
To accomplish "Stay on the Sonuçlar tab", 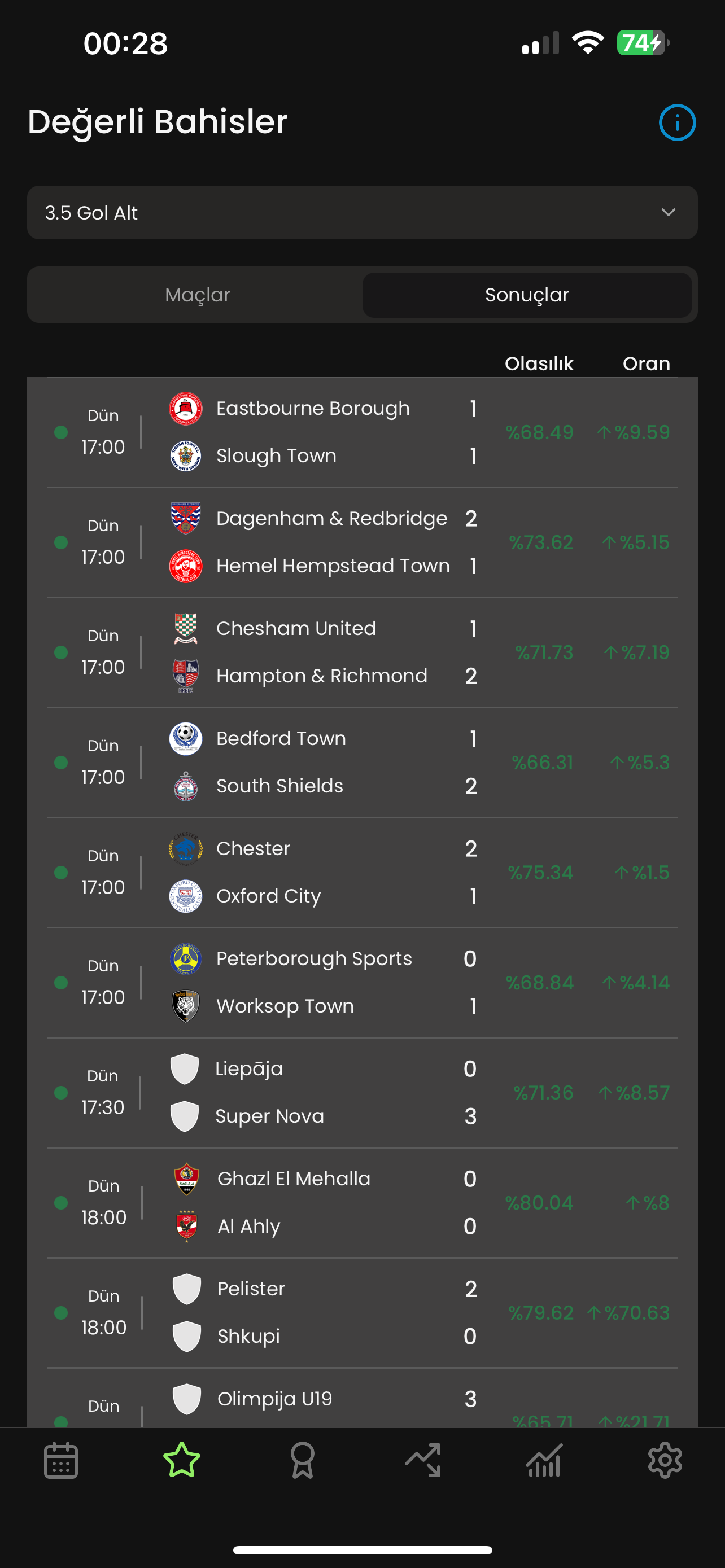I will 527,295.
